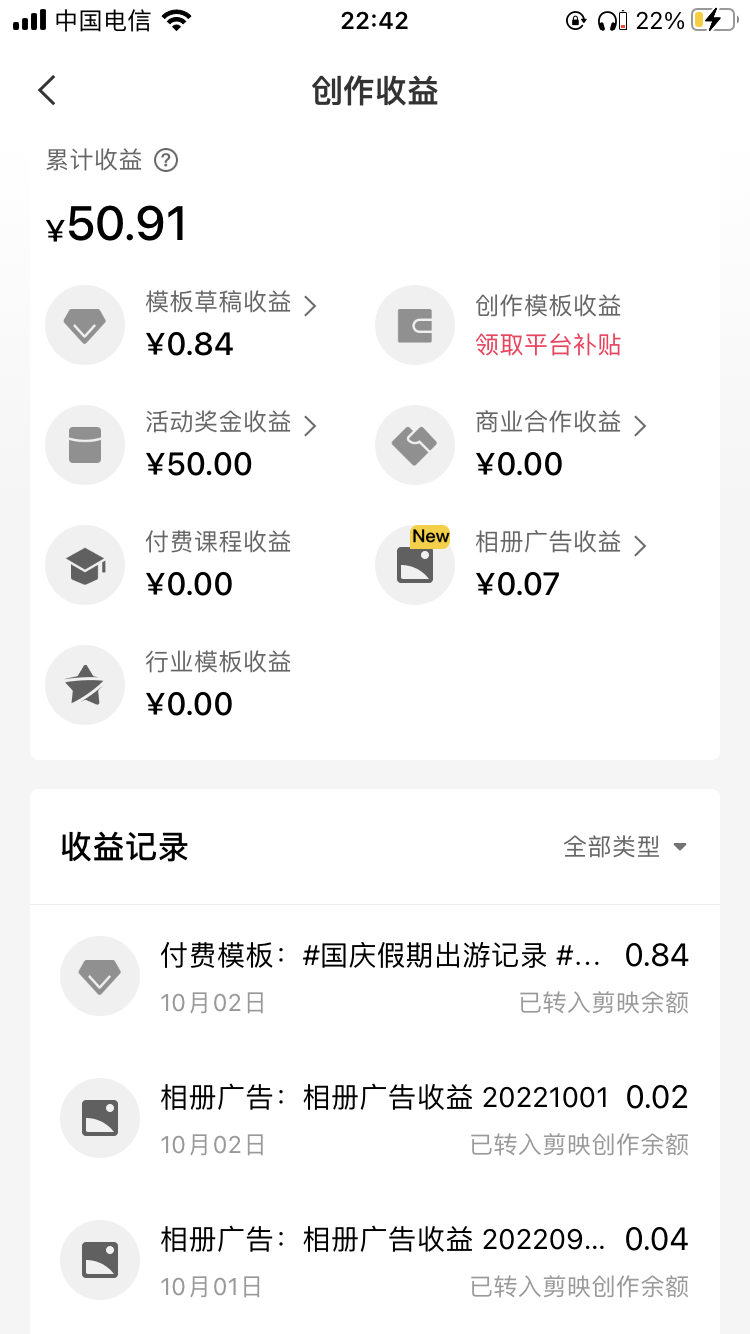Expand the 全部类型 filter dropdown
Screen dimensions: 750x1334
coord(625,847)
